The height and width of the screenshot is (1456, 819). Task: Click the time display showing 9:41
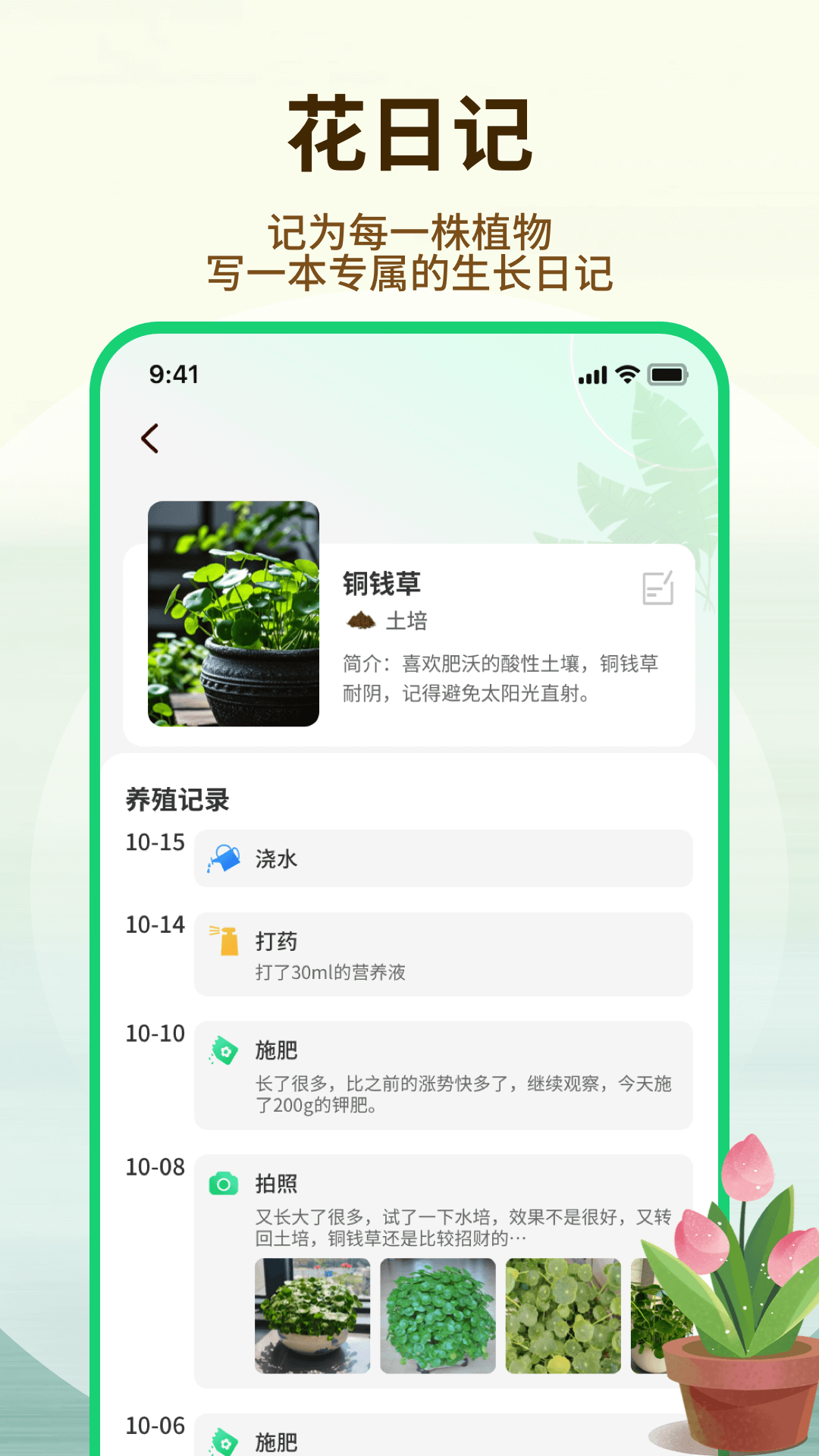pyautogui.click(x=173, y=373)
